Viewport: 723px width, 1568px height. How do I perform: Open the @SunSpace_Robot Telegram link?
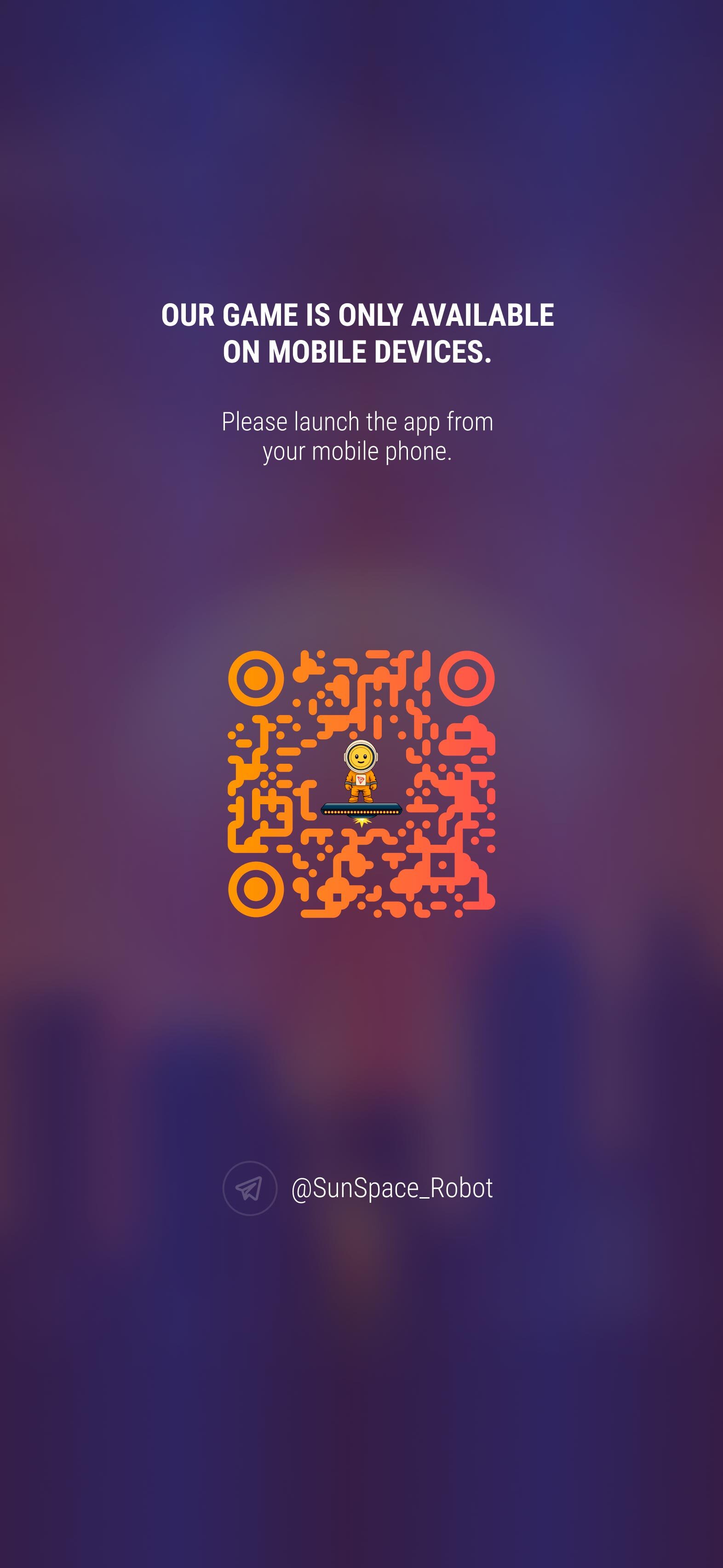click(x=391, y=1188)
